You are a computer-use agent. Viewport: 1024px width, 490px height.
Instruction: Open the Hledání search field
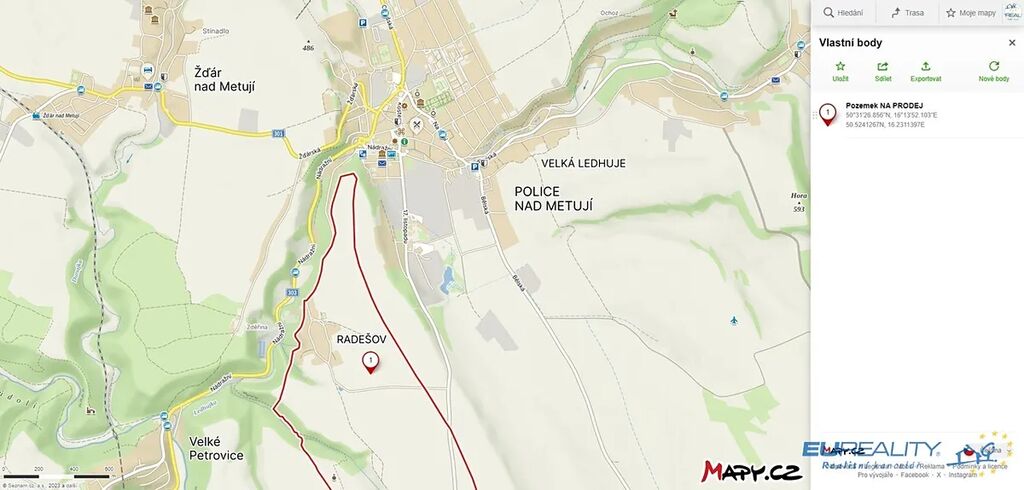click(x=843, y=13)
